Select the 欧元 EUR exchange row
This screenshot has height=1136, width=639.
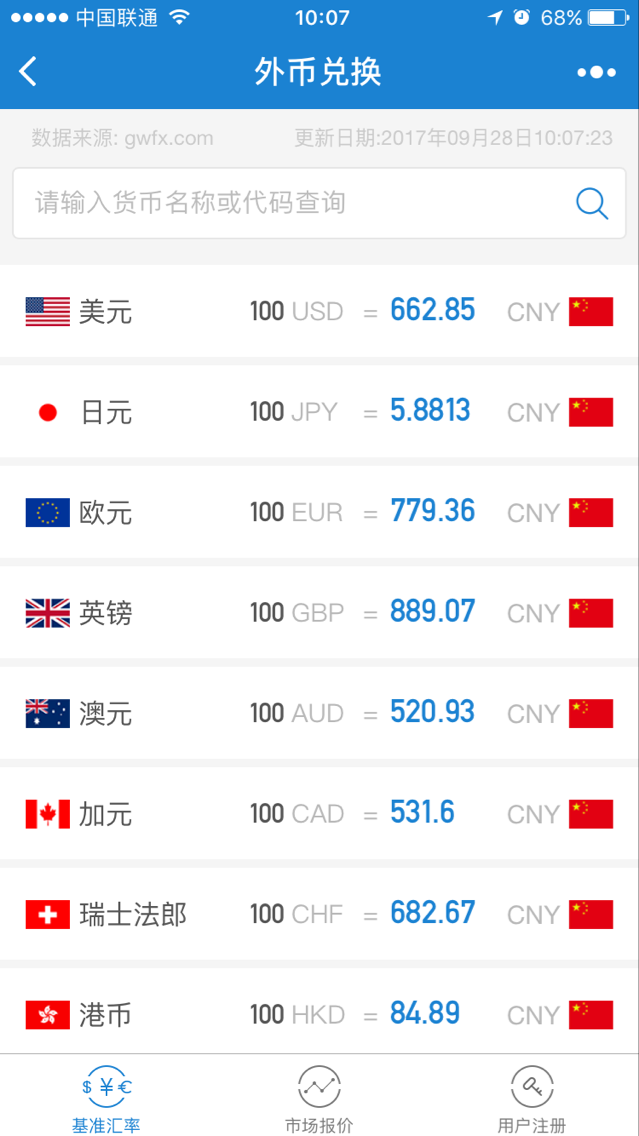coord(320,512)
